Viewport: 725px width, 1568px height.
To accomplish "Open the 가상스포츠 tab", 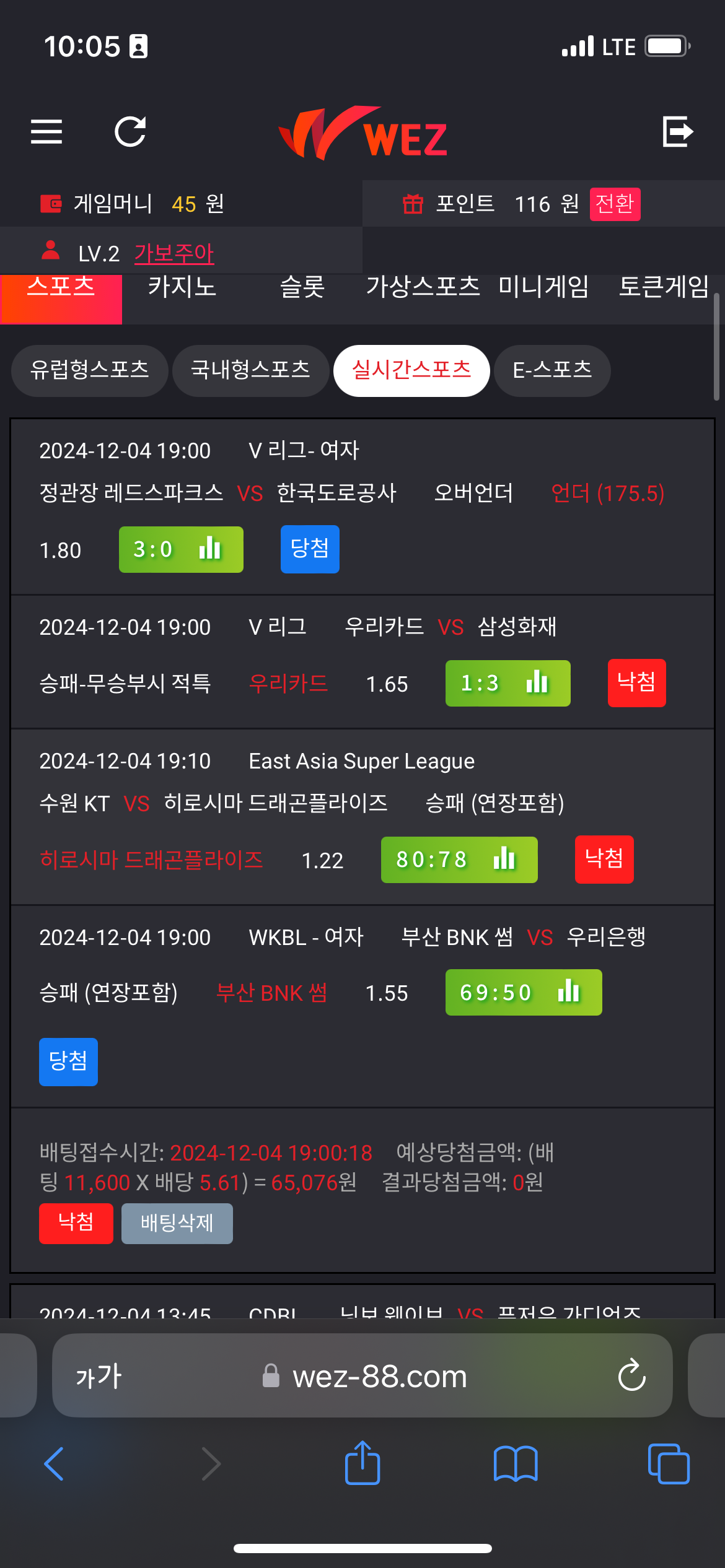I will (x=423, y=288).
